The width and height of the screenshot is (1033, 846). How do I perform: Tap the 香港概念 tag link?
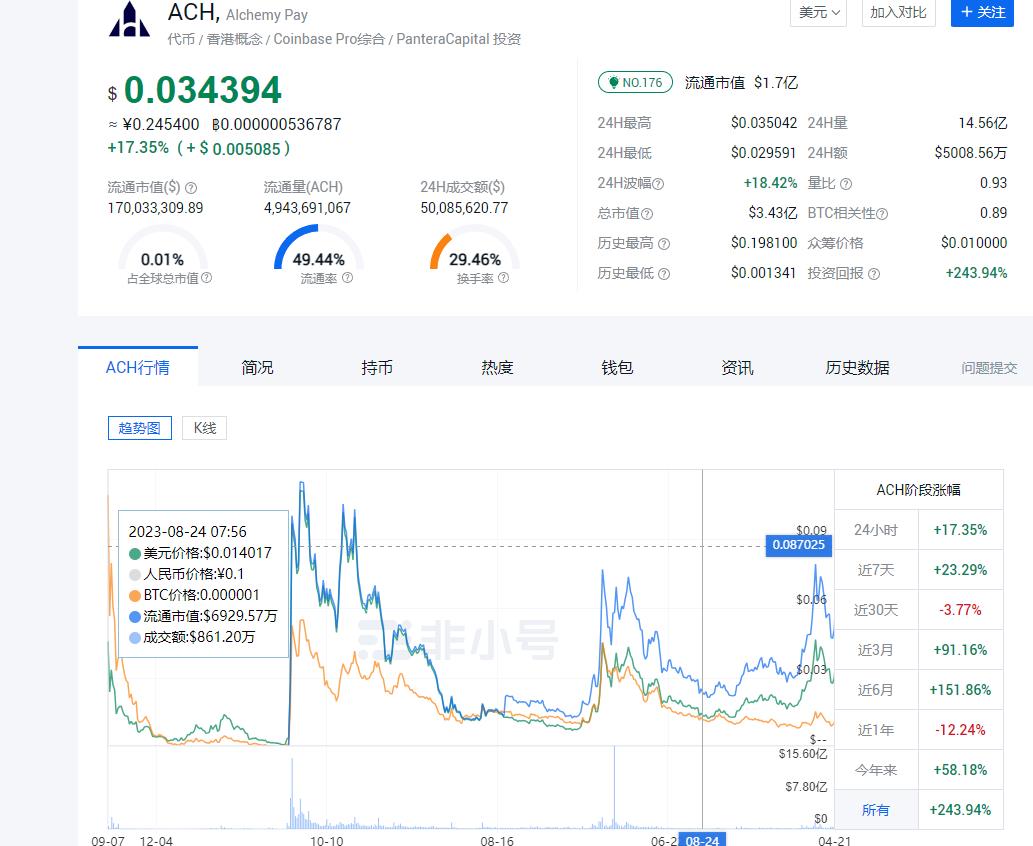tap(235, 39)
